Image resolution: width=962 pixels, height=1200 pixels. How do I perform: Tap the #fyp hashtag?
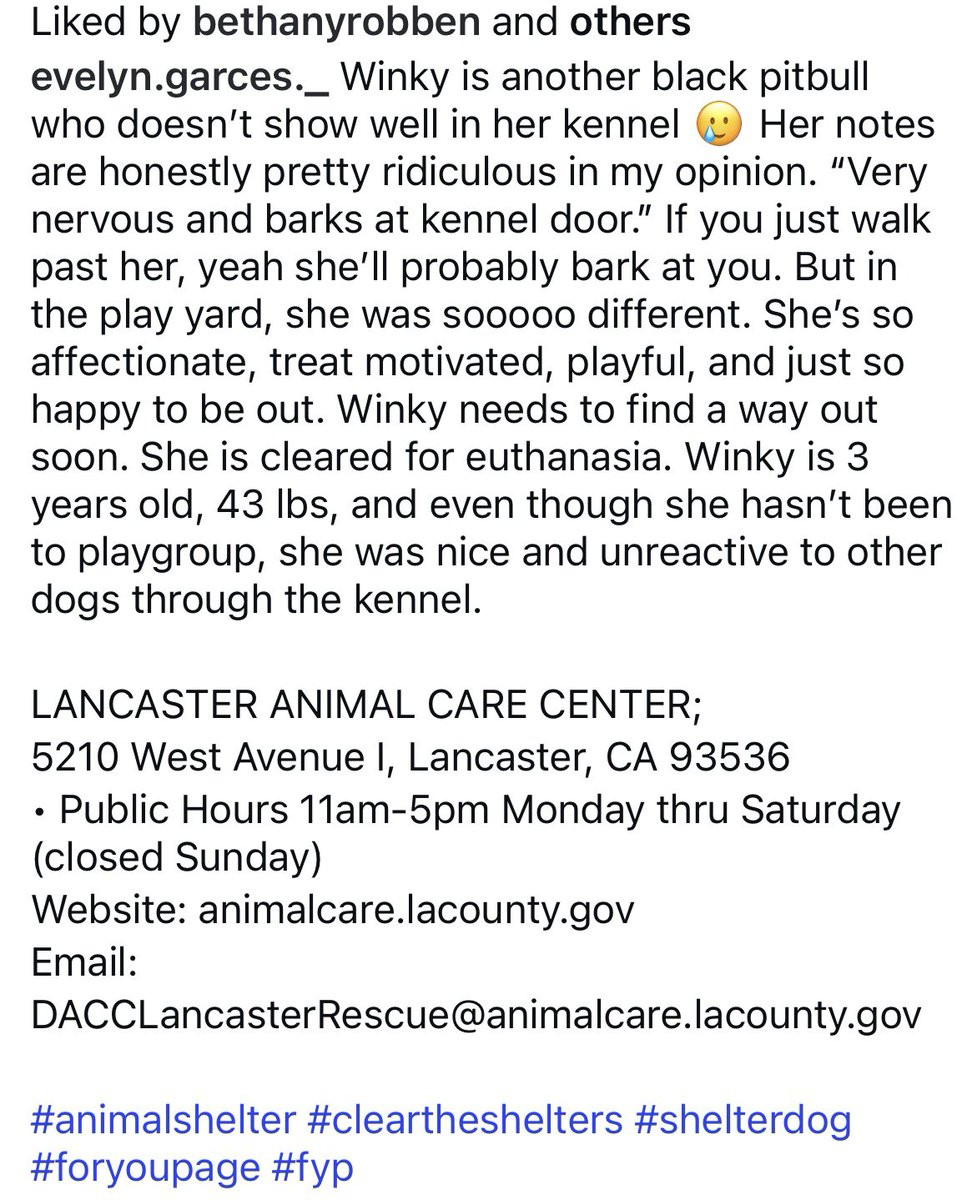(312, 1167)
